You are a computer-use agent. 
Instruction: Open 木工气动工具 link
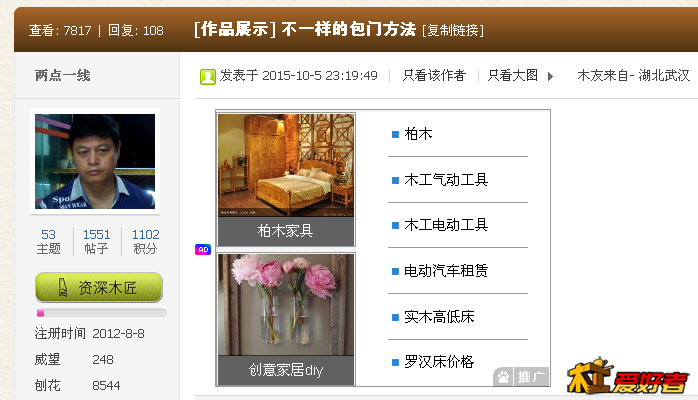pos(445,180)
